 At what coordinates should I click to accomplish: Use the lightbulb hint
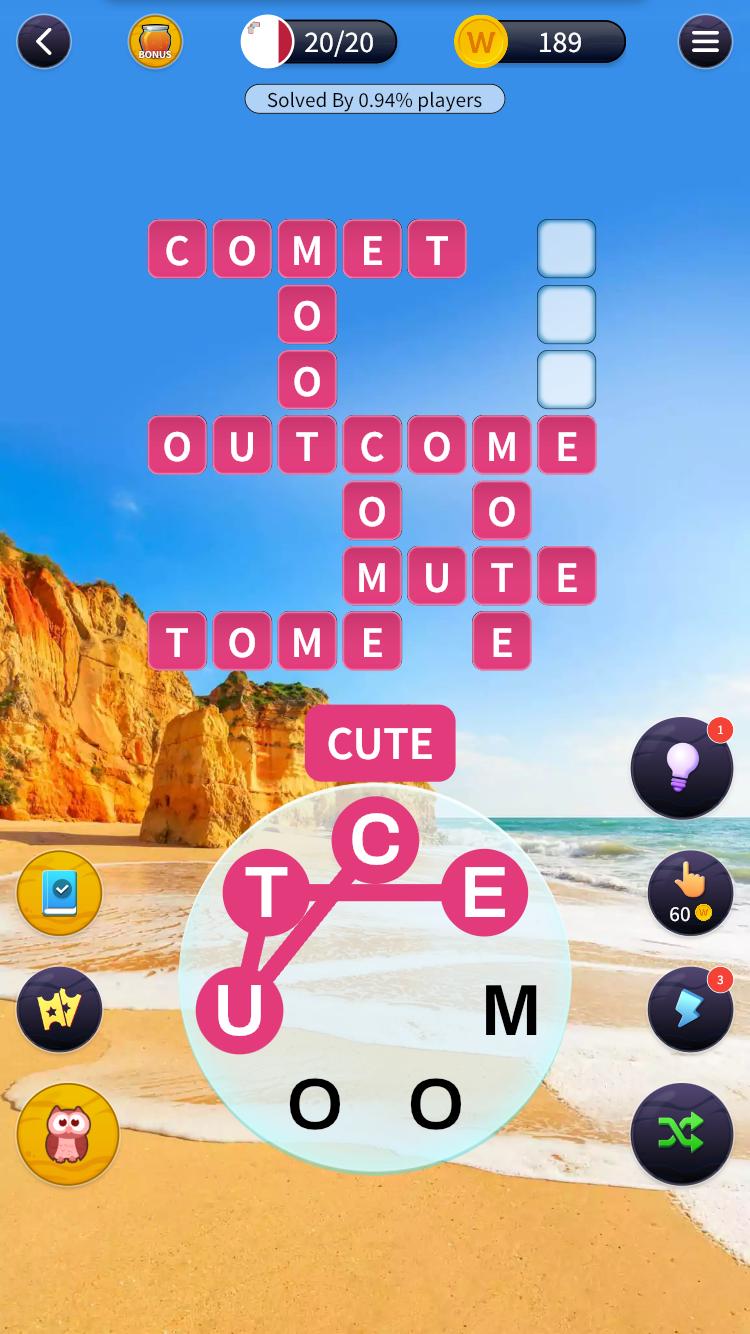tap(681, 768)
